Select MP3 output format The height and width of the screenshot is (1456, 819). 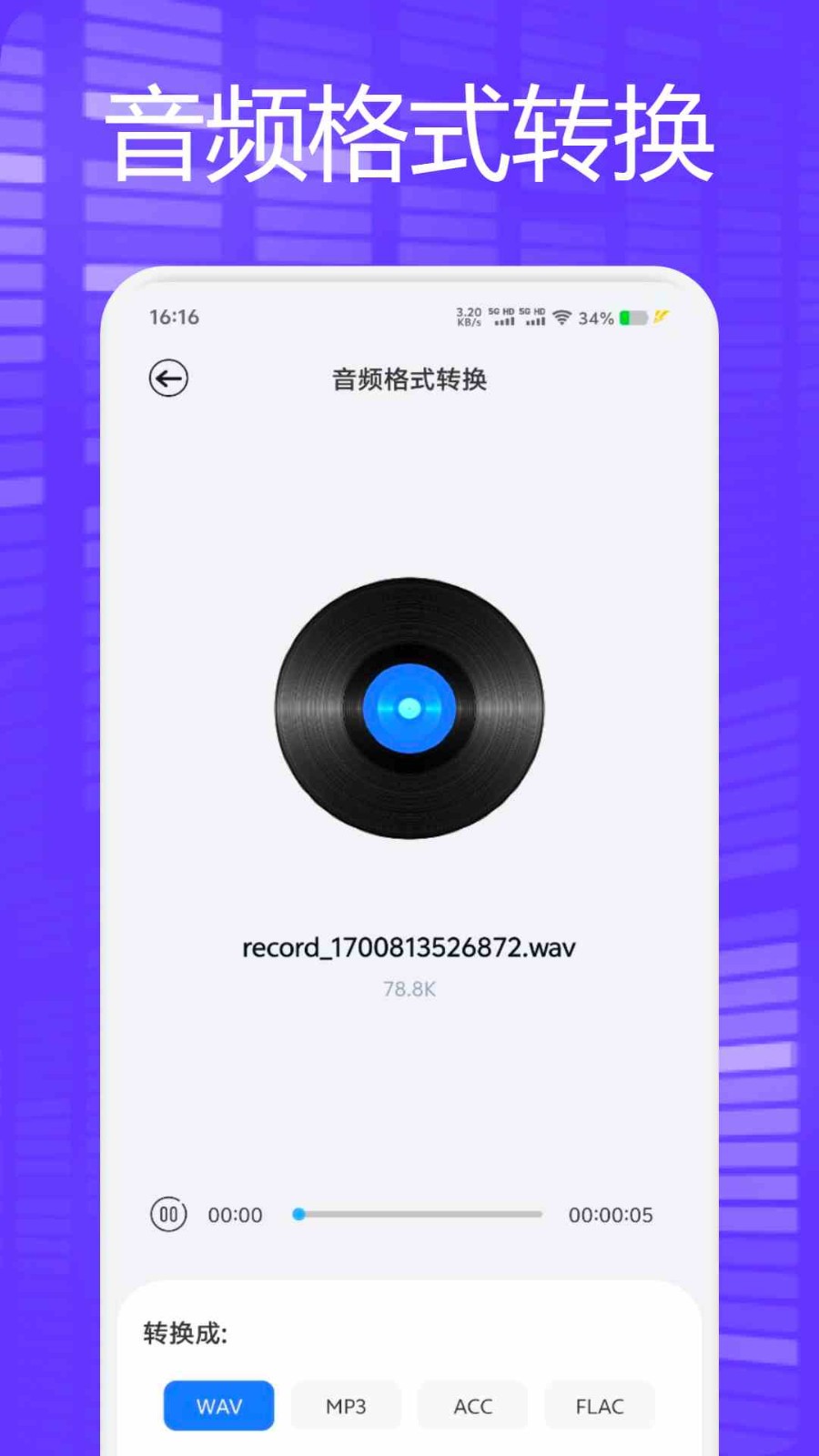(x=346, y=1405)
